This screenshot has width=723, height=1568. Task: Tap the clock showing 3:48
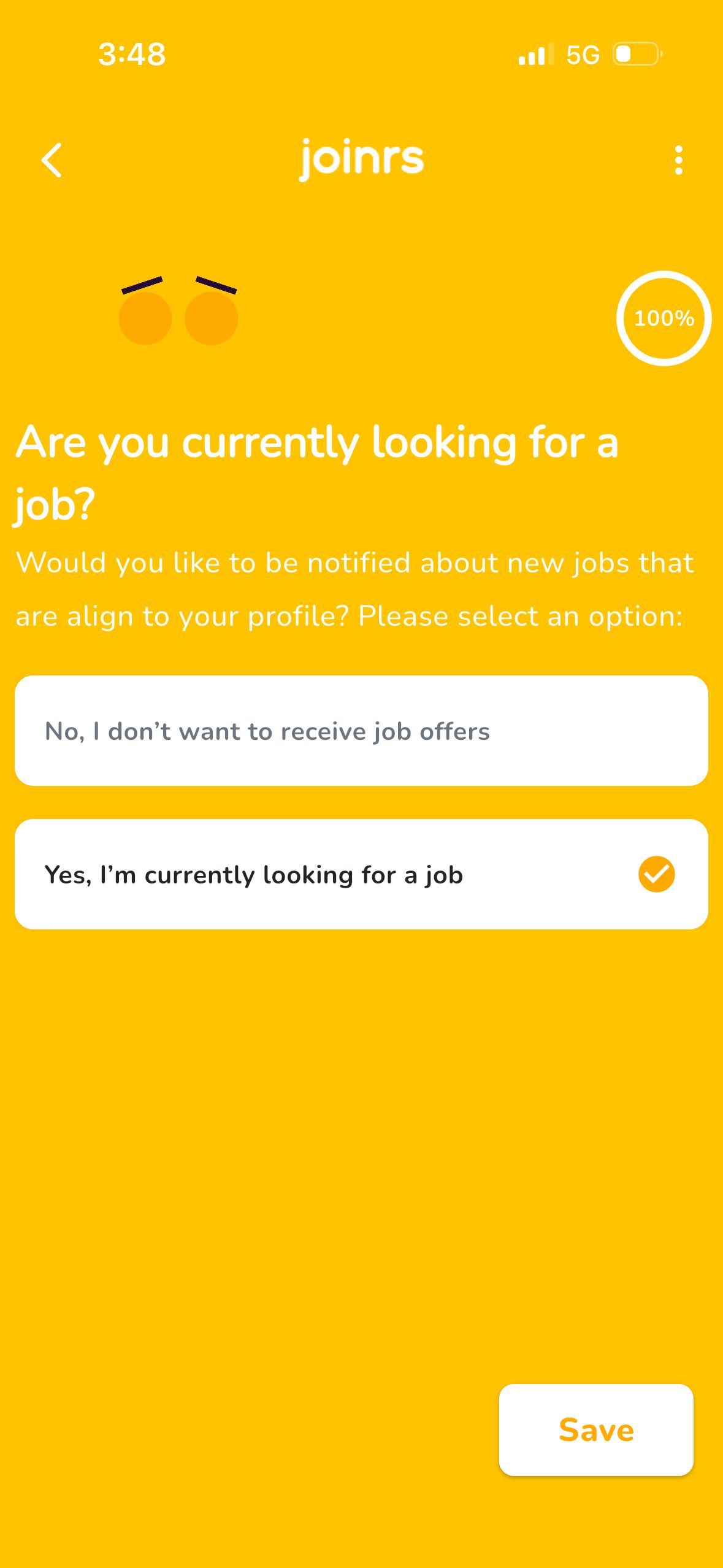131,55
